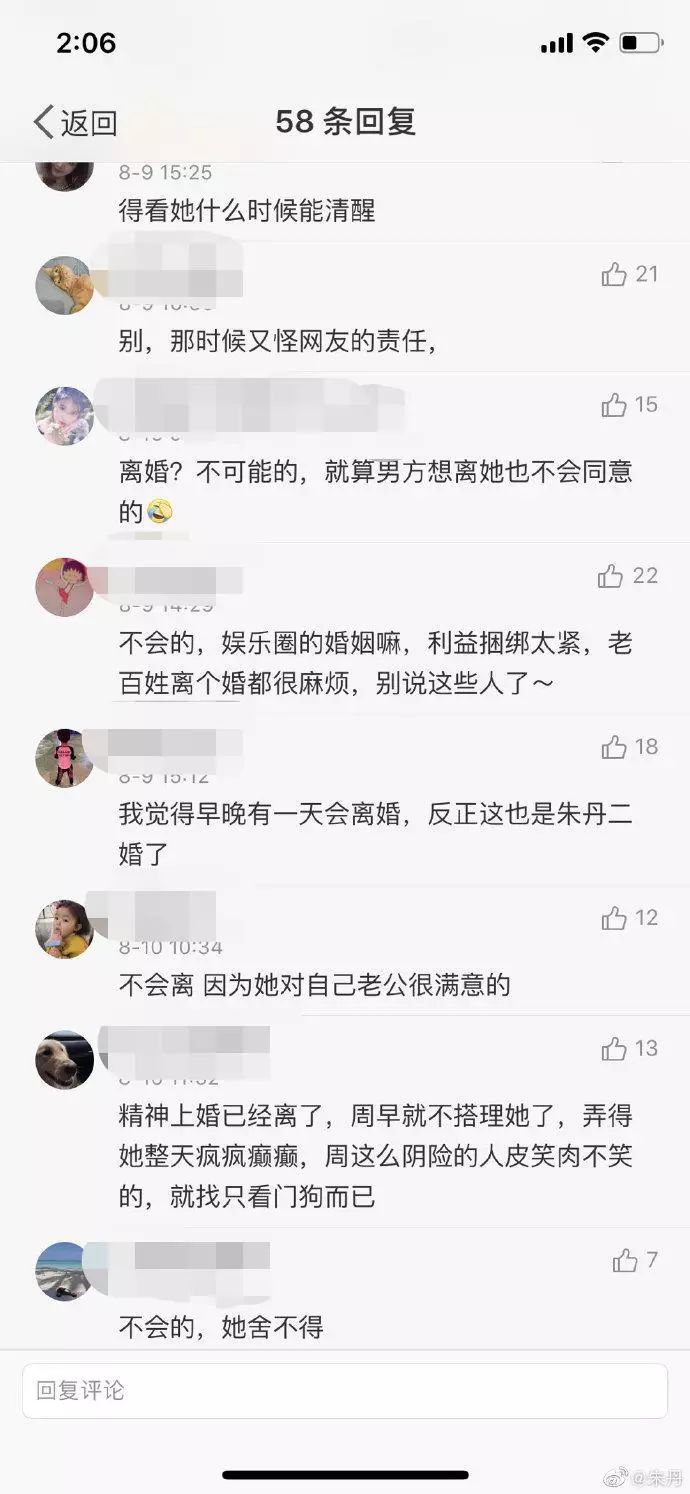
Task: Go back via the 返回 button
Action: coord(76,123)
